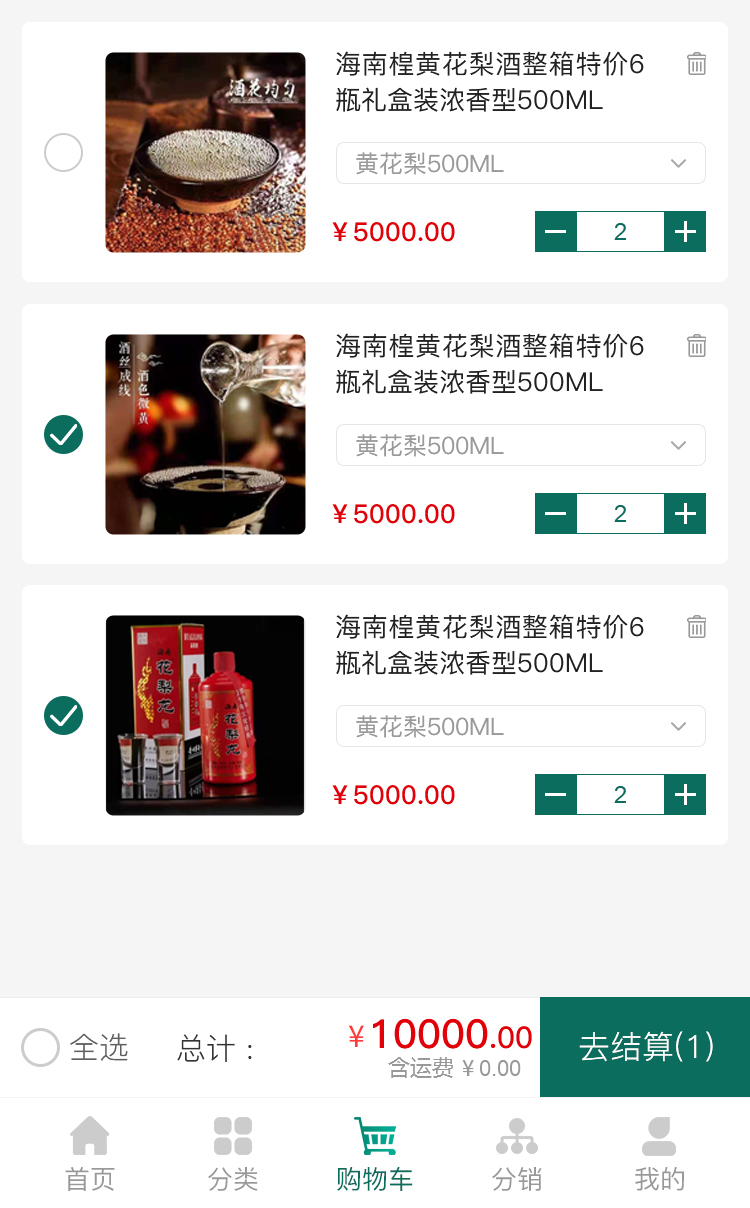Screen dimensions: 750x1208
Task: Tap the 购物车 cart tab
Action: pos(375,1154)
